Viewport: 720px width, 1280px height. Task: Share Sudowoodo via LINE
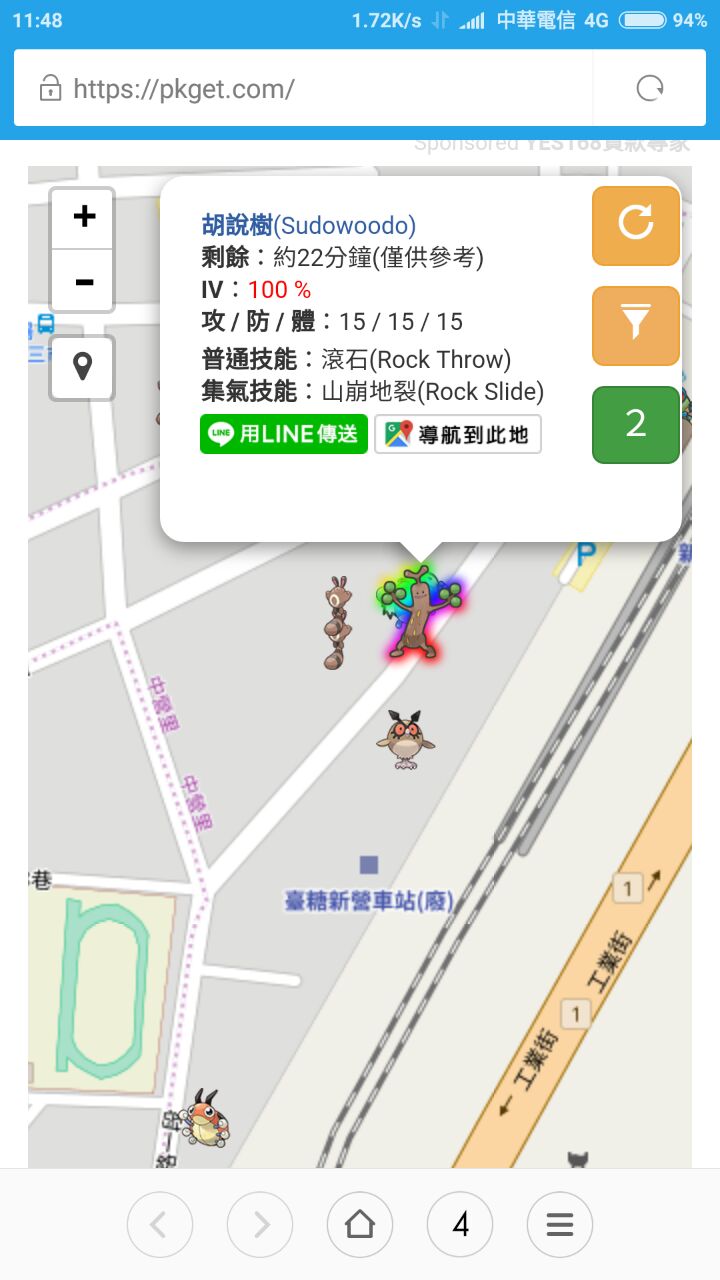coord(284,435)
